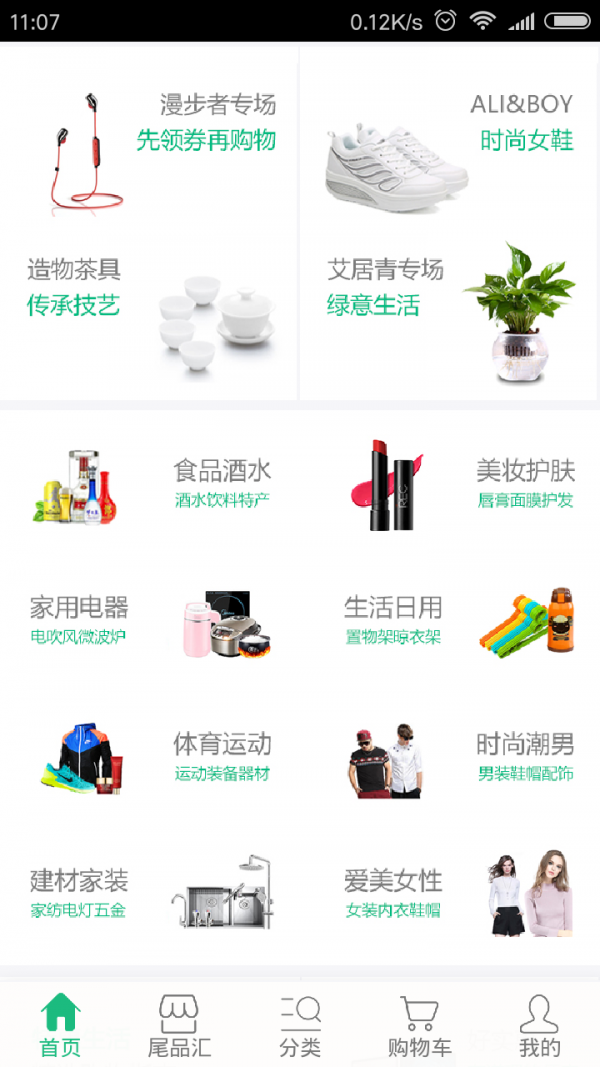The height and width of the screenshot is (1067, 600).
Task: Open the 购物车 shopping cart tab
Action: [420, 1025]
